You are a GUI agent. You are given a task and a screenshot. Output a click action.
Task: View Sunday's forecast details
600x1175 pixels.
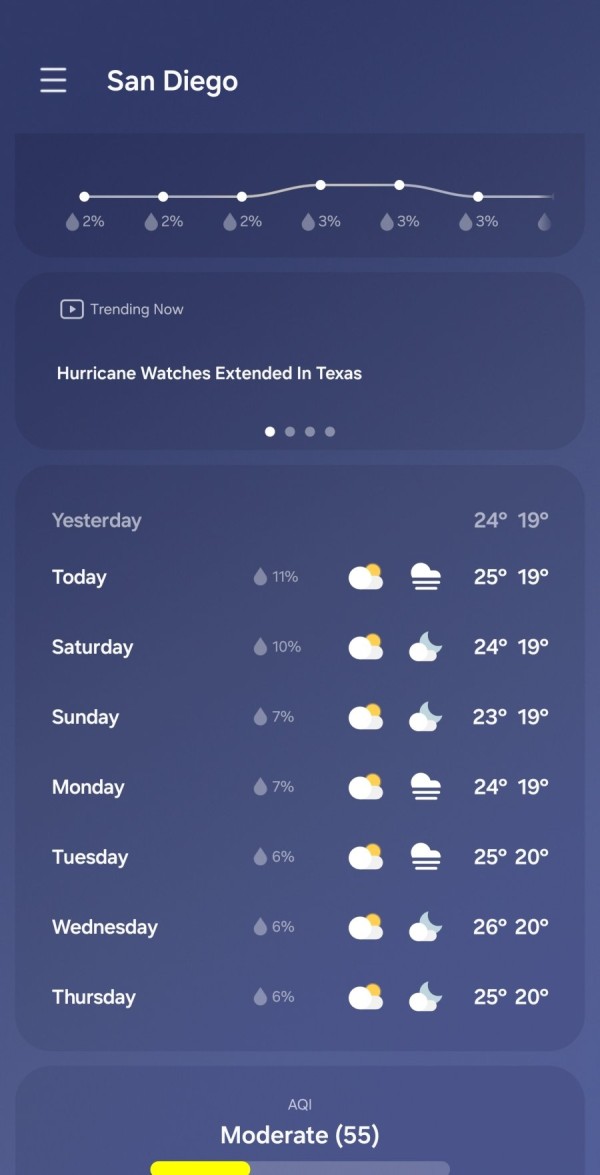coord(300,717)
